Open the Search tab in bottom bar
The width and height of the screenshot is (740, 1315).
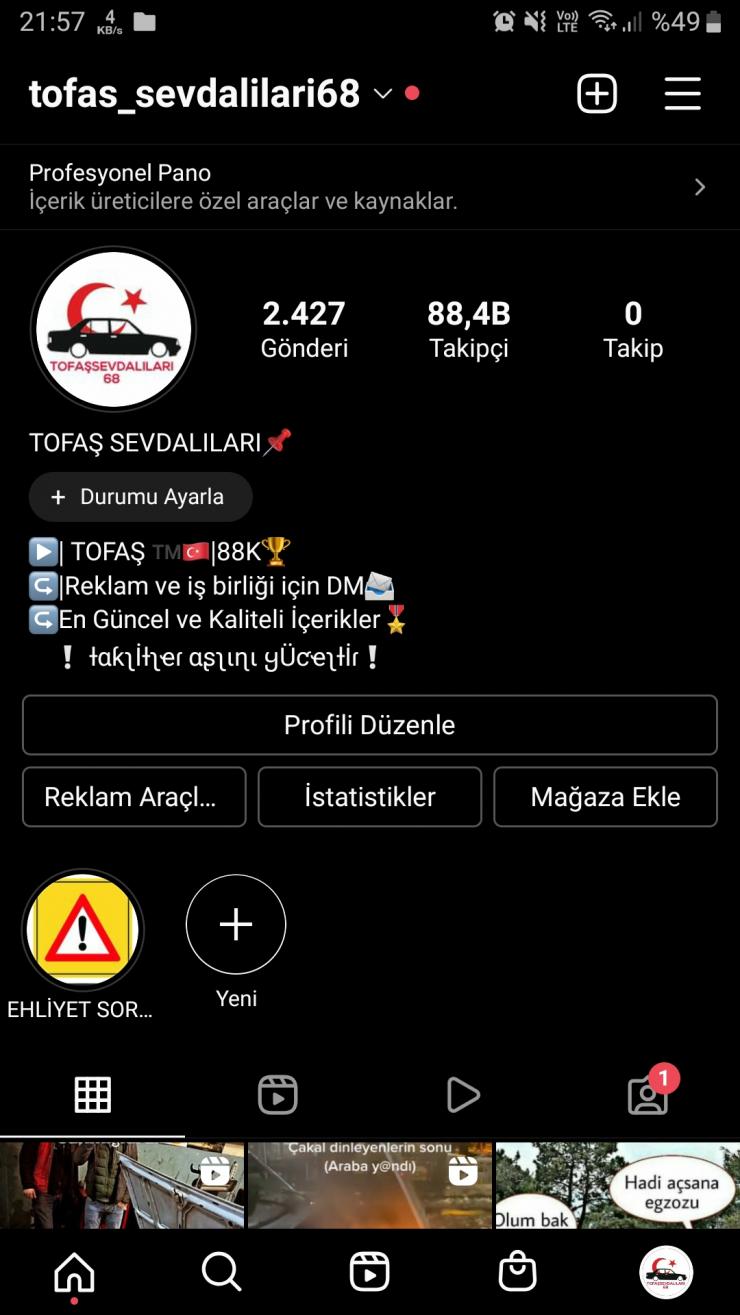click(x=221, y=1272)
